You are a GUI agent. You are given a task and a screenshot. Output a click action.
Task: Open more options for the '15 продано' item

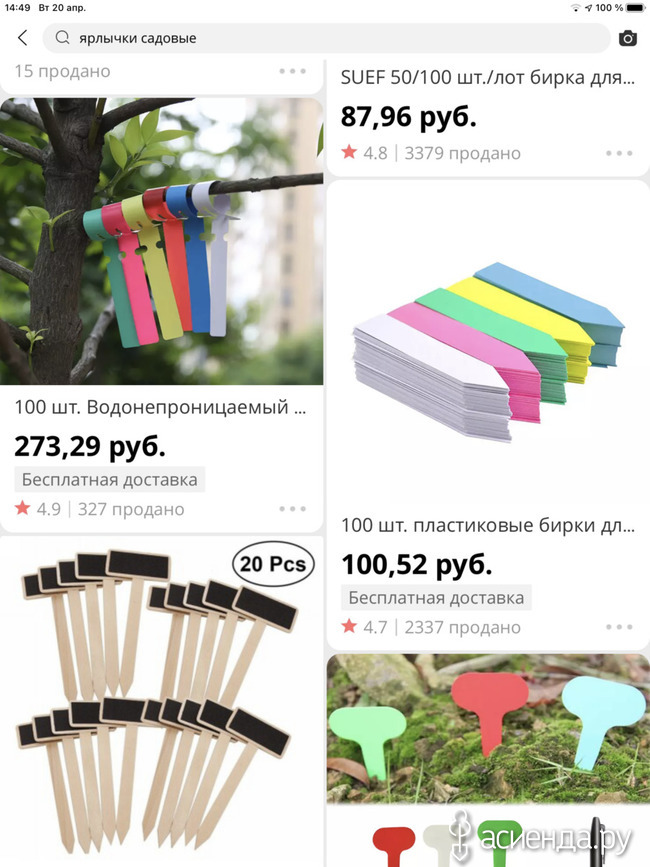pos(293,71)
